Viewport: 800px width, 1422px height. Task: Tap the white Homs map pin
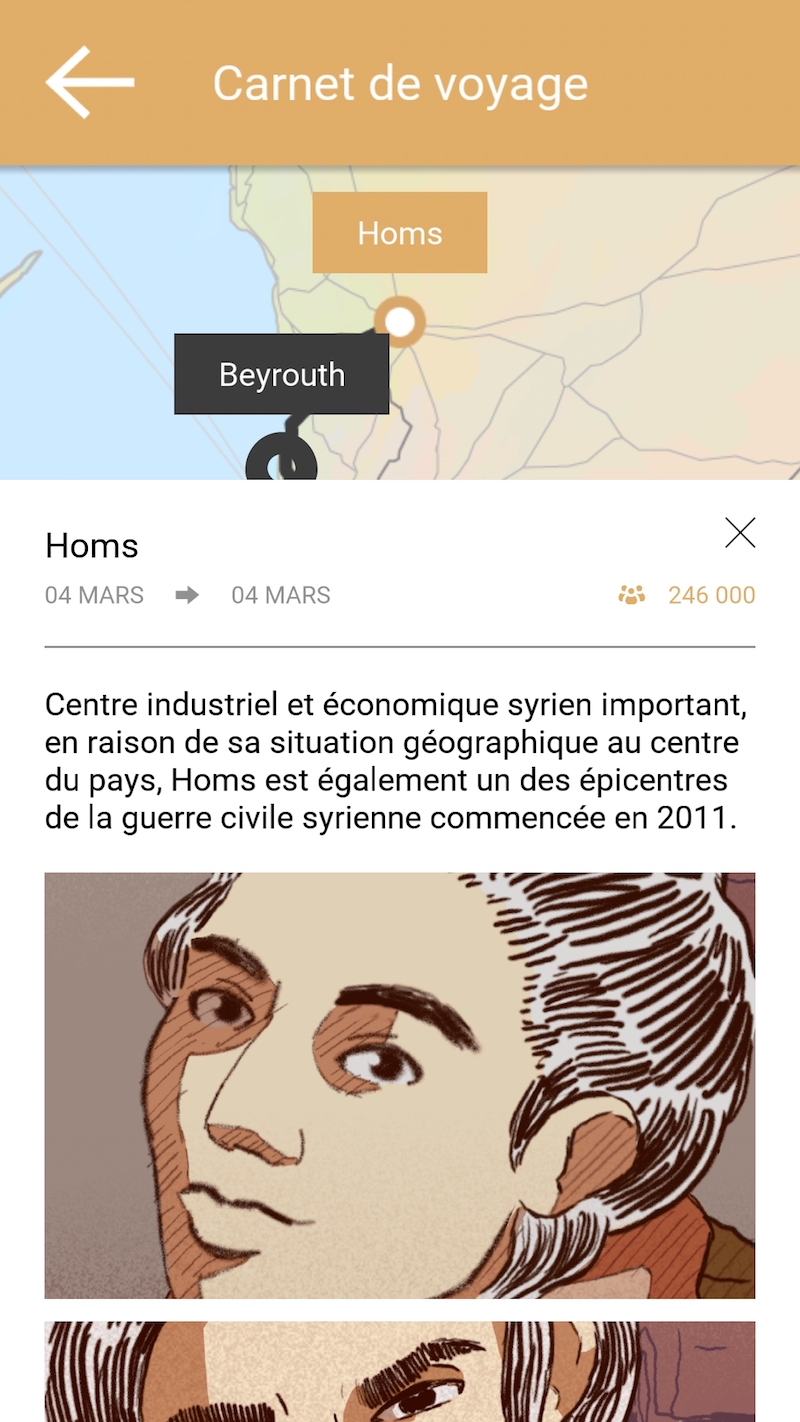click(x=400, y=322)
